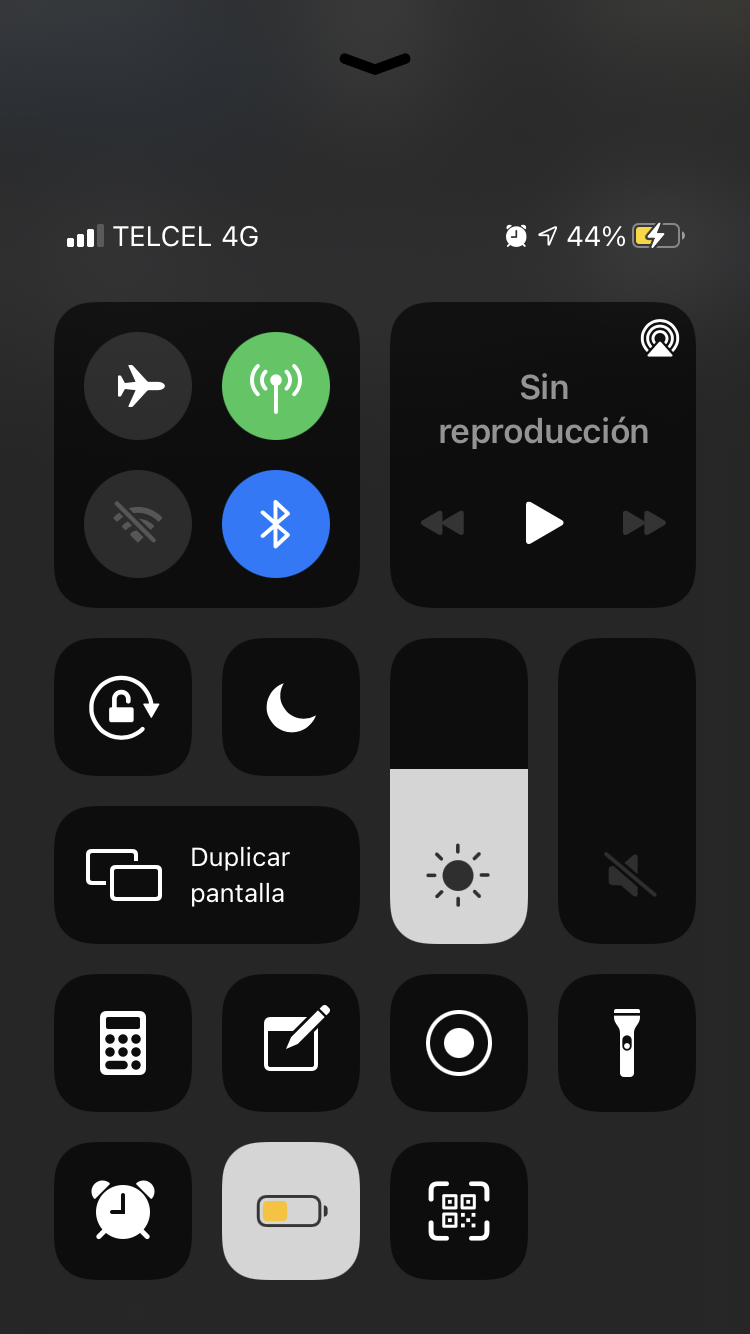Turn off cellular data
Image resolution: width=750 pixels, height=1334 pixels.
276,386
